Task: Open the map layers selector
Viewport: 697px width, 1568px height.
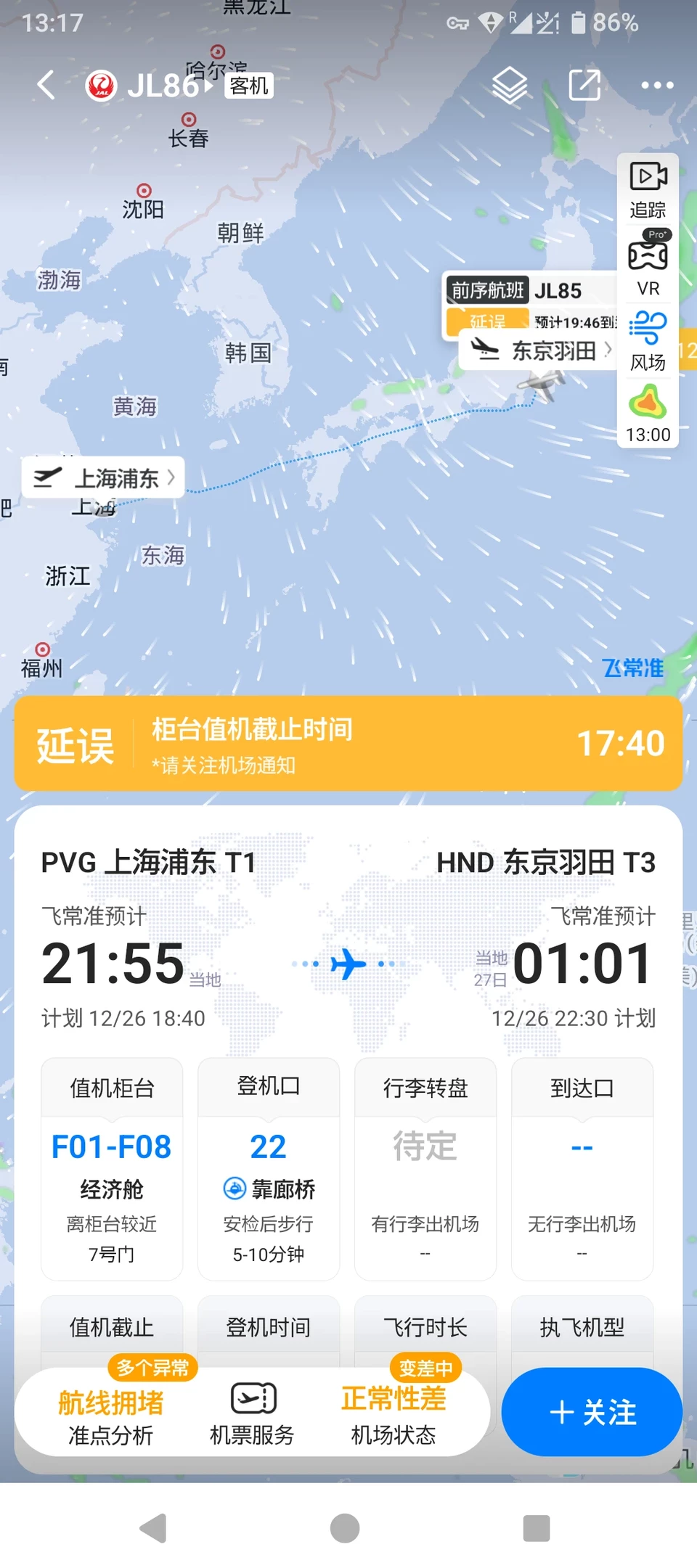Action: point(510,86)
